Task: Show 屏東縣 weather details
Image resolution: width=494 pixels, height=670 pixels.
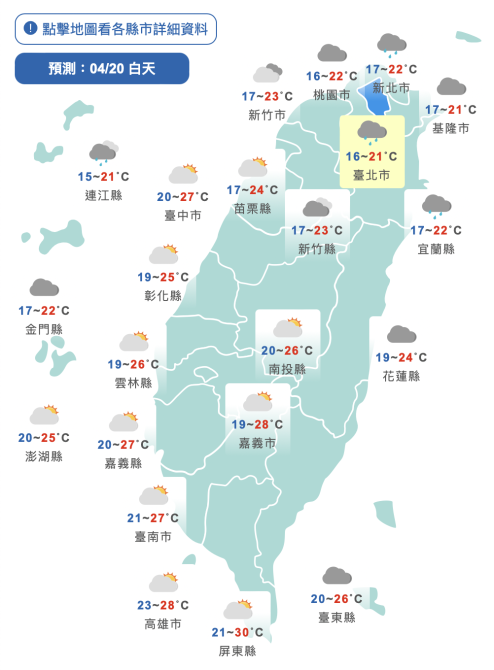Action: point(238,628)
